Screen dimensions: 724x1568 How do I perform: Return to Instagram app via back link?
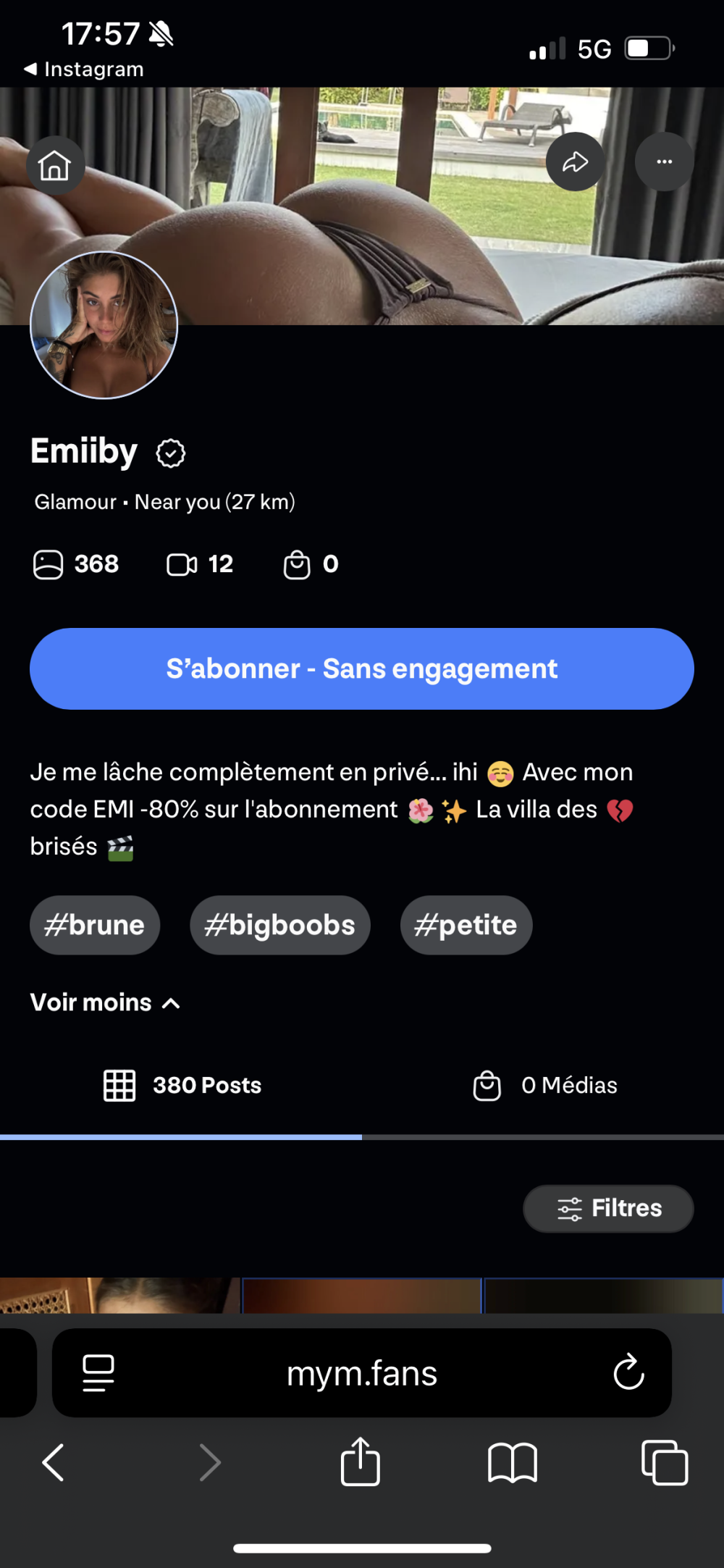pos(84,70)
